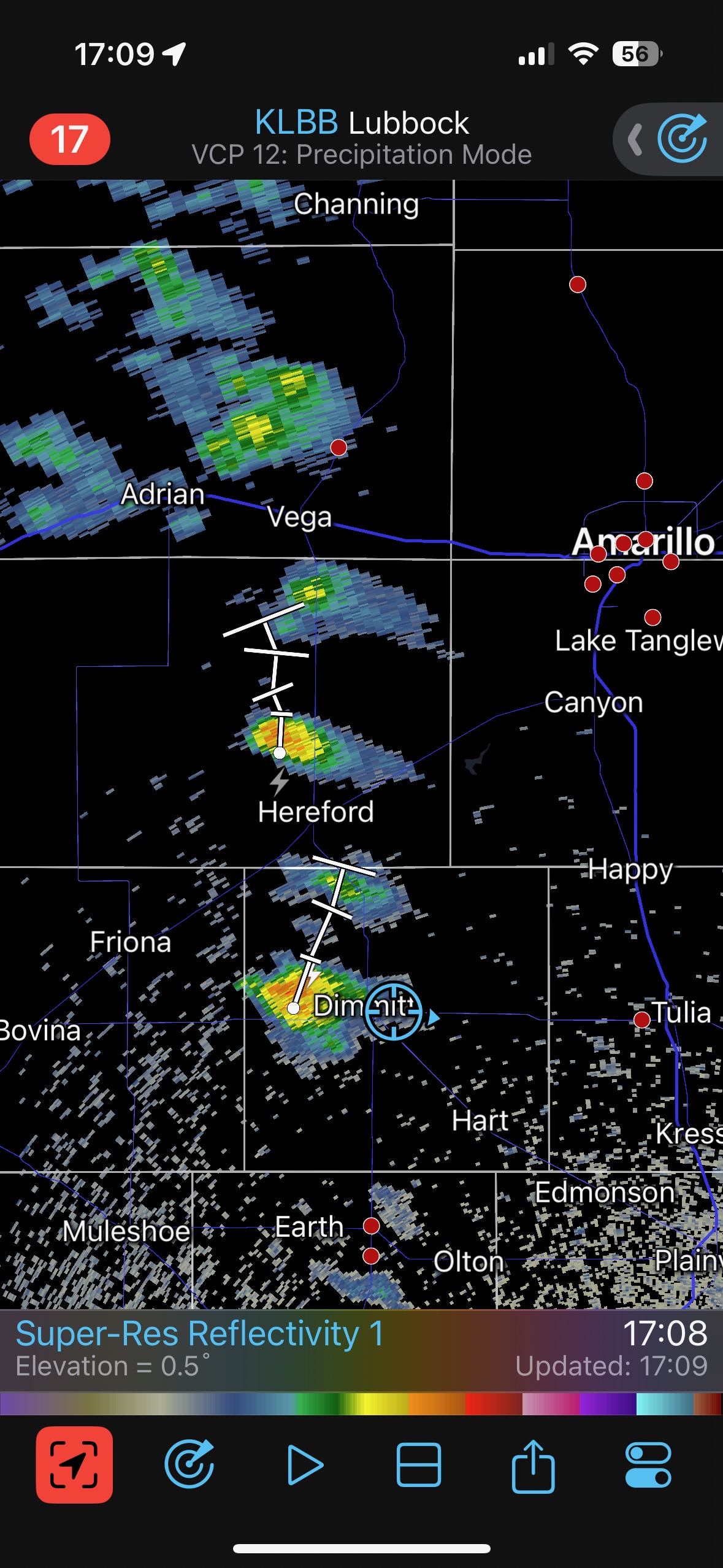Change the Super-Res Reflectivity 1 product
Viewport: 723px width, 1568px height.
[199, 1334]
